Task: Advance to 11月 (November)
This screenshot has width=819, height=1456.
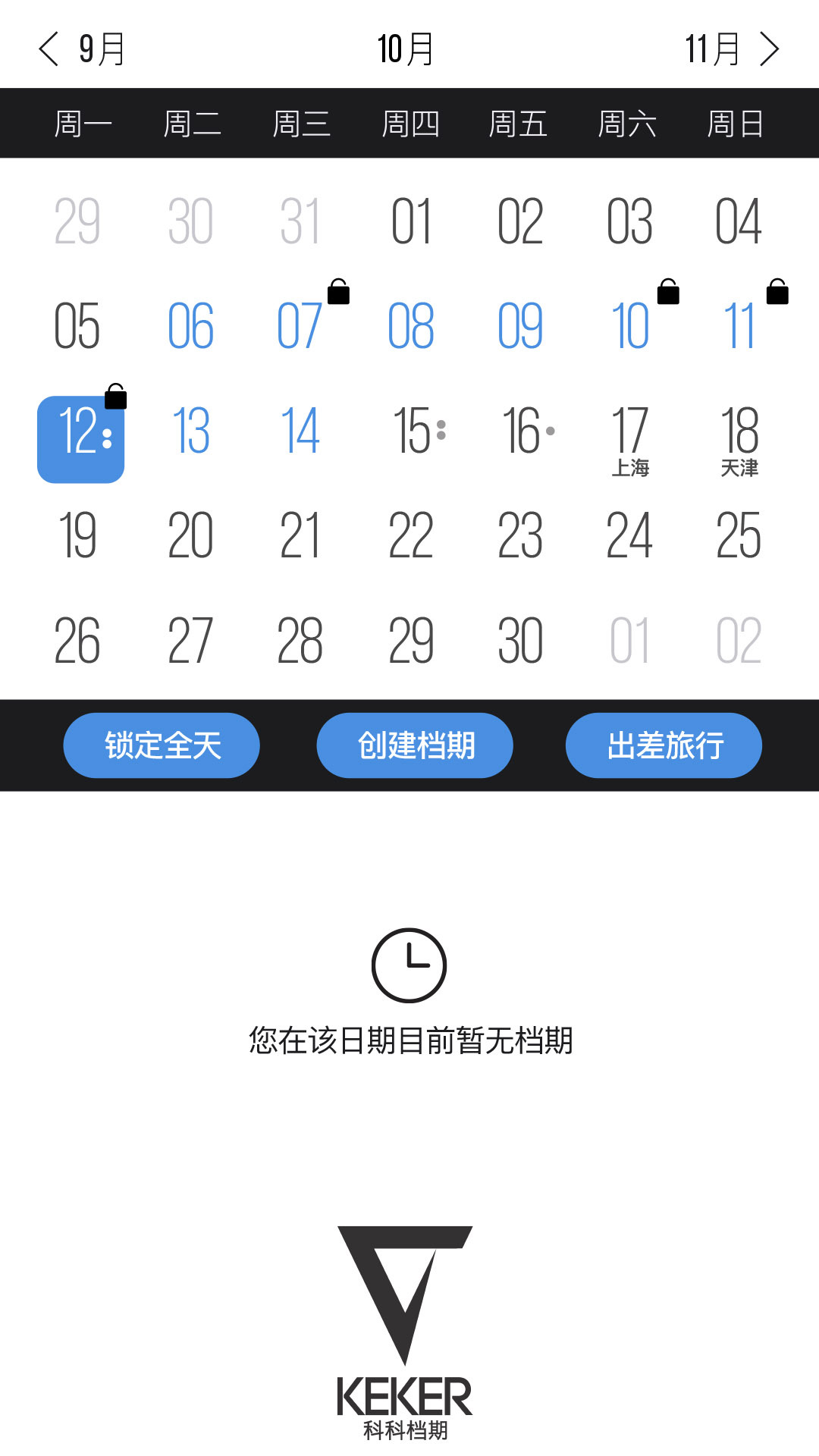Action: pyautogui.click(x=733, y=50)
